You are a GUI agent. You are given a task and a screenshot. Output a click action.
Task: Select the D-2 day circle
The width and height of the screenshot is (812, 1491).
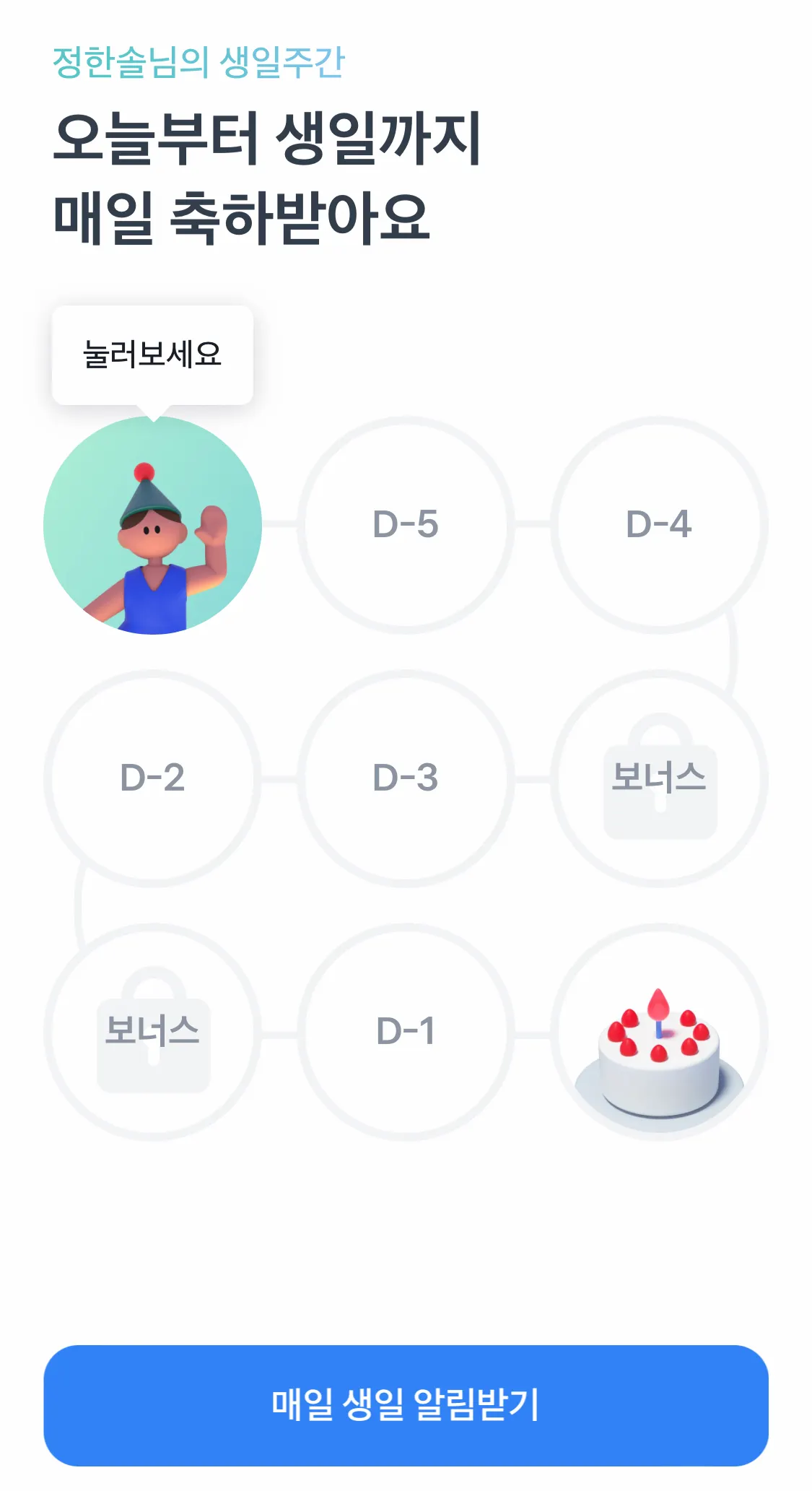click(152, 778)
